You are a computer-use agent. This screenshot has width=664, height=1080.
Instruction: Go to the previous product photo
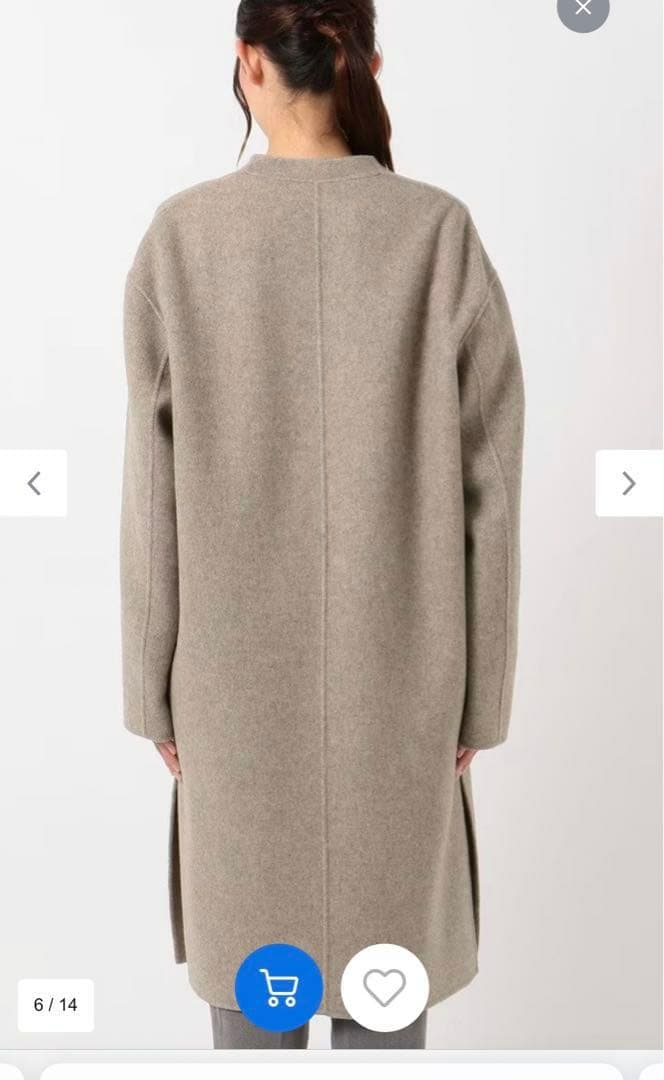coord(34,483)
